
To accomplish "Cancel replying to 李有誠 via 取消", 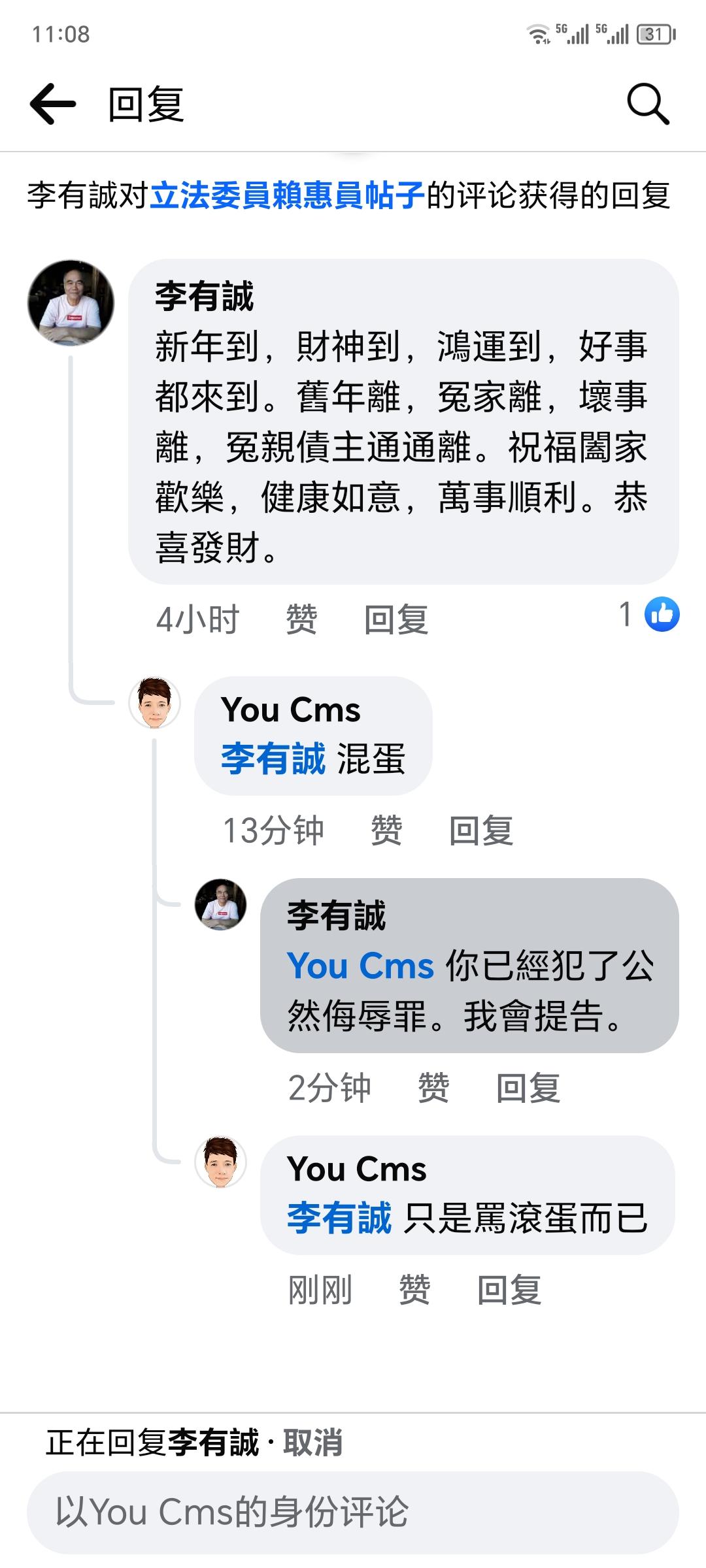I will coord(312,1443).
